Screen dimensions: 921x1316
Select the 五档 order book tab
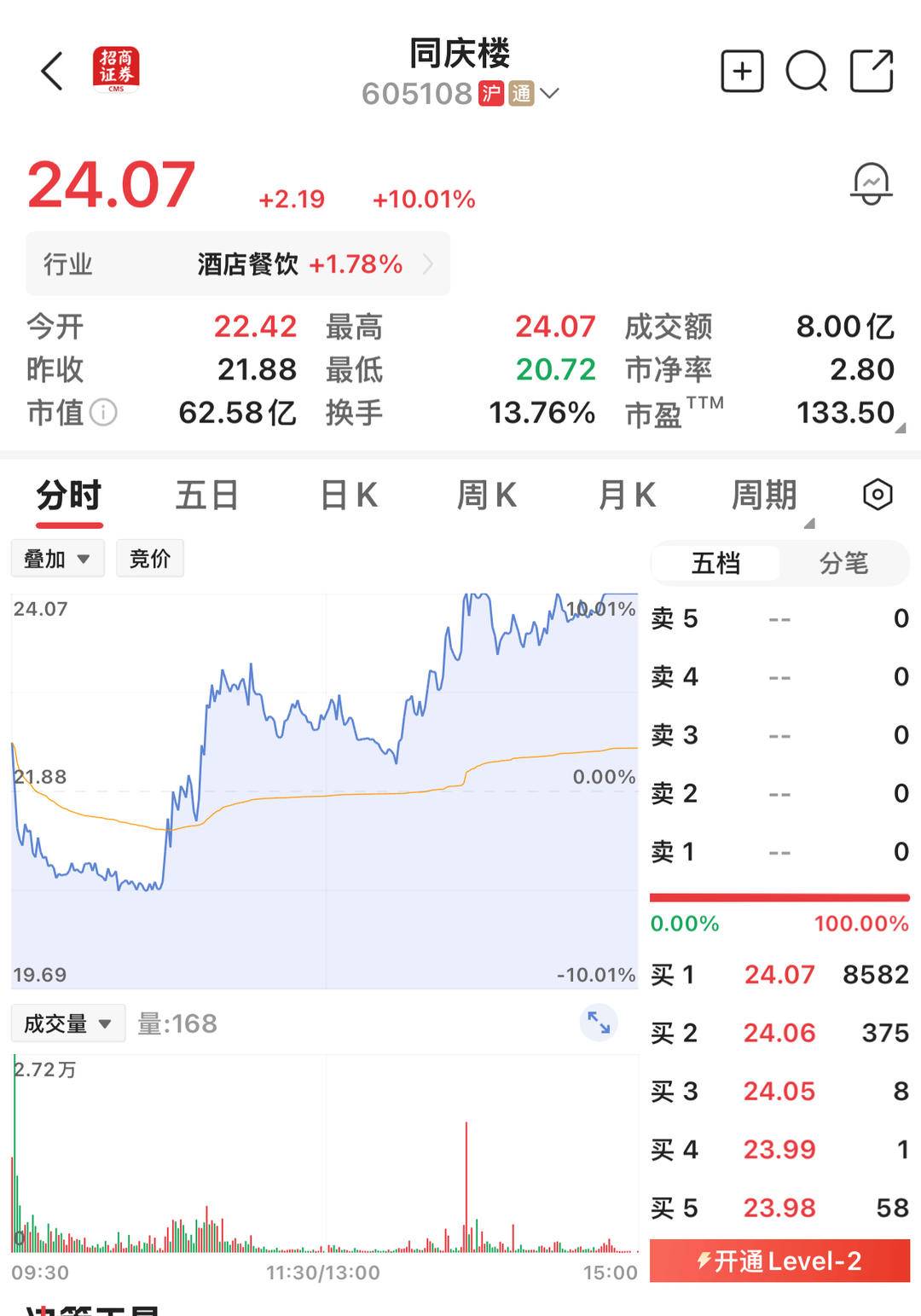(x=715, y=563)
